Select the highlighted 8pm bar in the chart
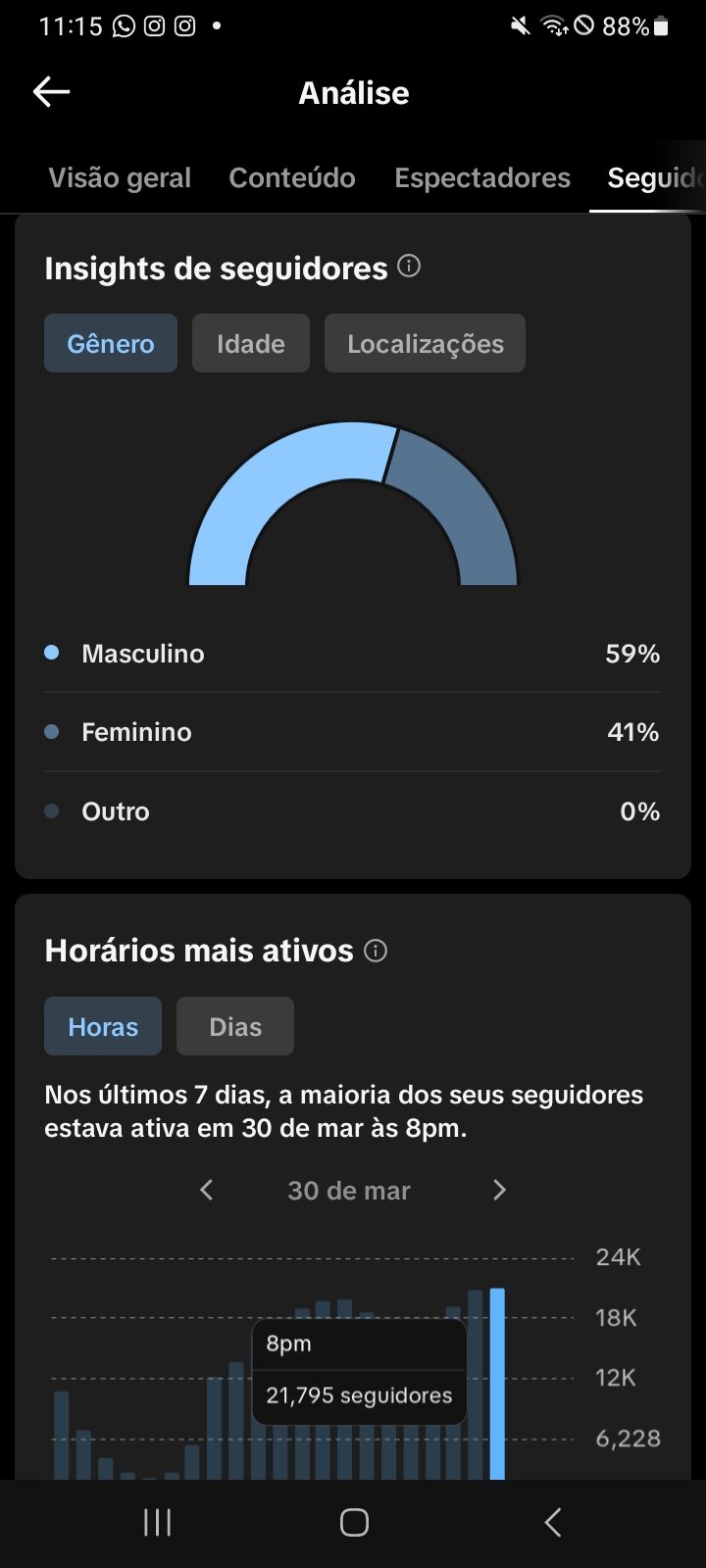Viewport: 706px width, 1568px height. [x=497, y=1383]
